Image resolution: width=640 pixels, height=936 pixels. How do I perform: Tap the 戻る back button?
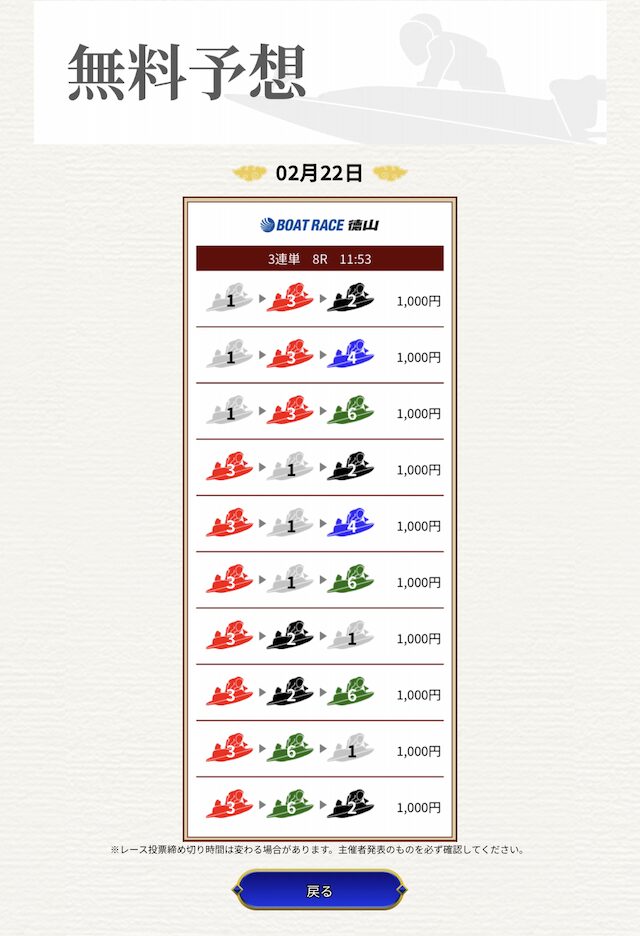[x=320, y=890]
